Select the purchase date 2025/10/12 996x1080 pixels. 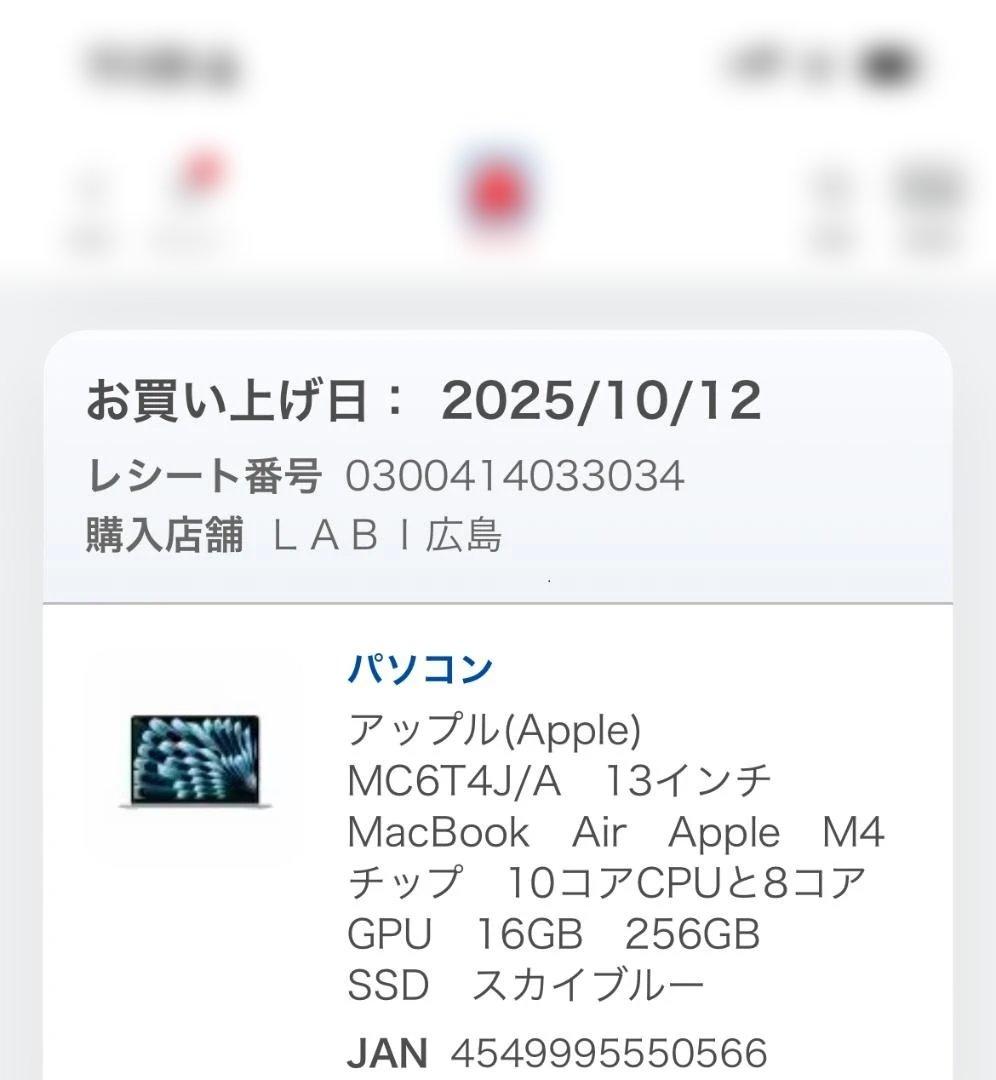(x=600, y=399)
